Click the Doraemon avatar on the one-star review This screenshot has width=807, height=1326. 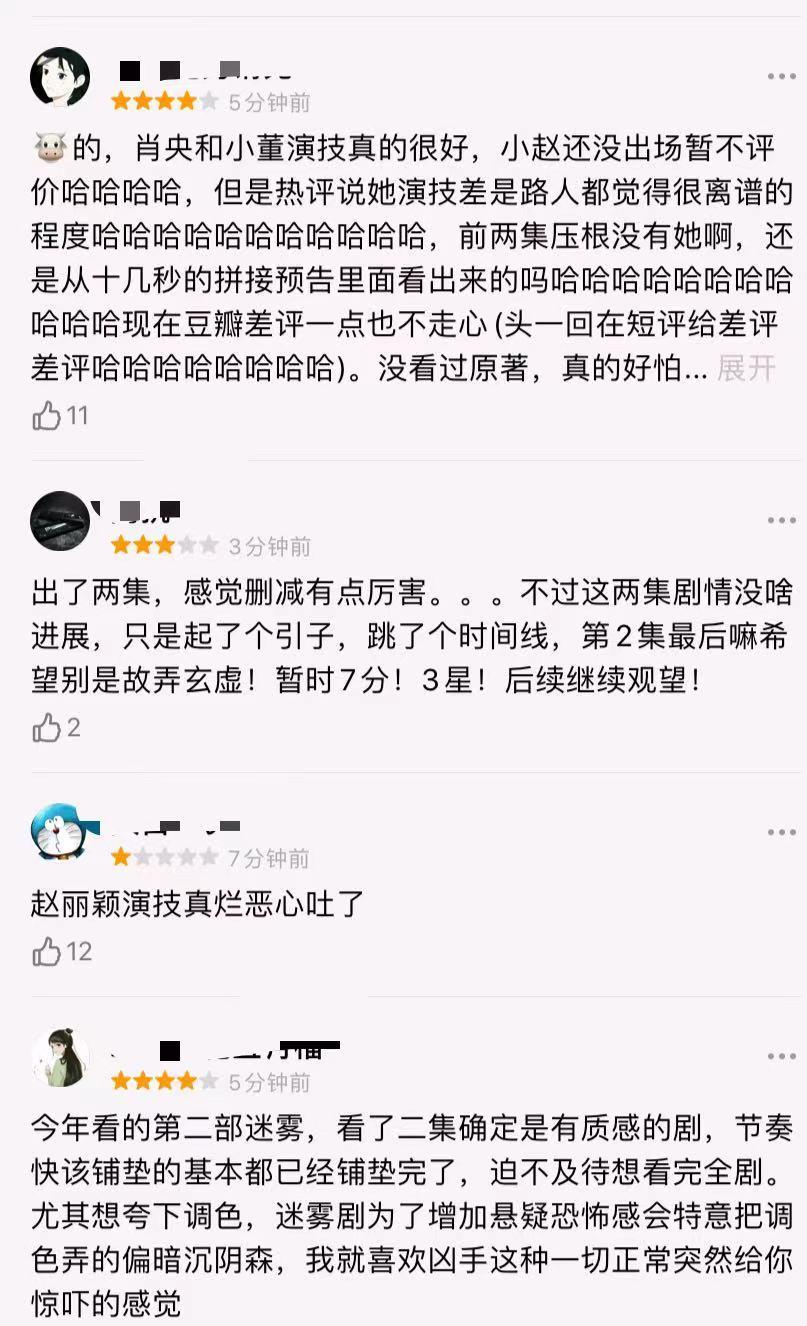60,835
